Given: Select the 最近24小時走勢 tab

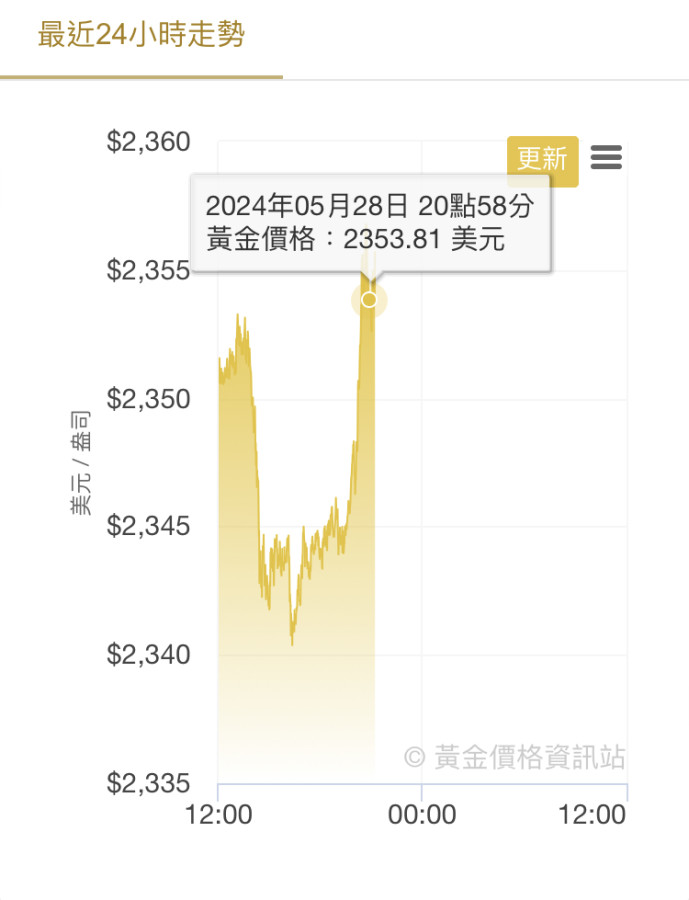Looking at the screenshot, I should 141,36.
